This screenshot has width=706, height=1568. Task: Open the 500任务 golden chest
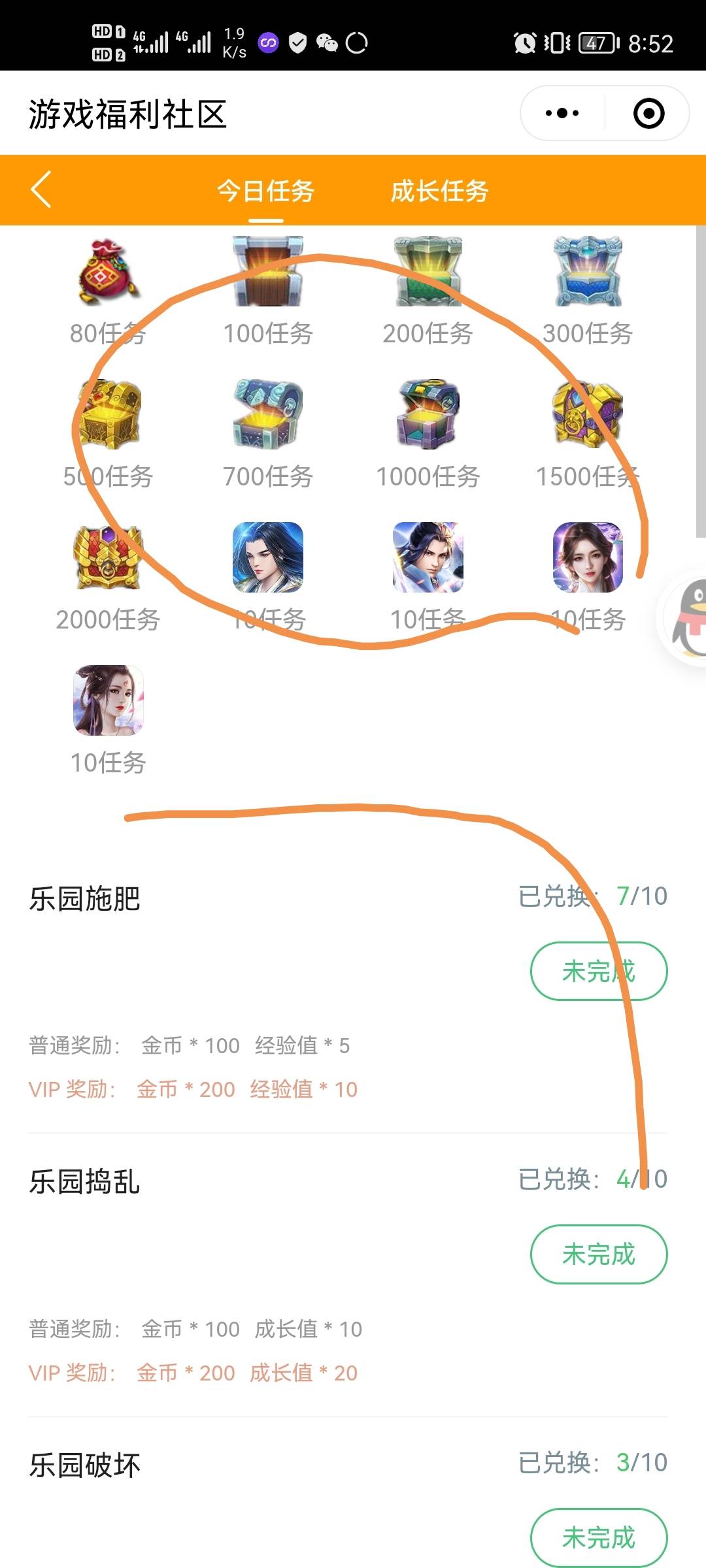tap(108, 414)
